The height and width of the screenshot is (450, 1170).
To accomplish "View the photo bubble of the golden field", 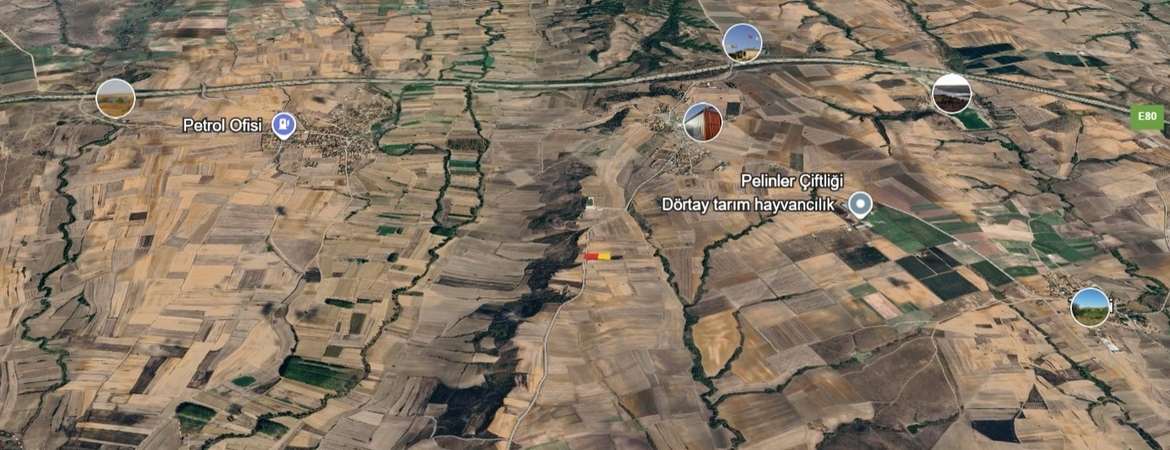I will (x=115, y=98).
